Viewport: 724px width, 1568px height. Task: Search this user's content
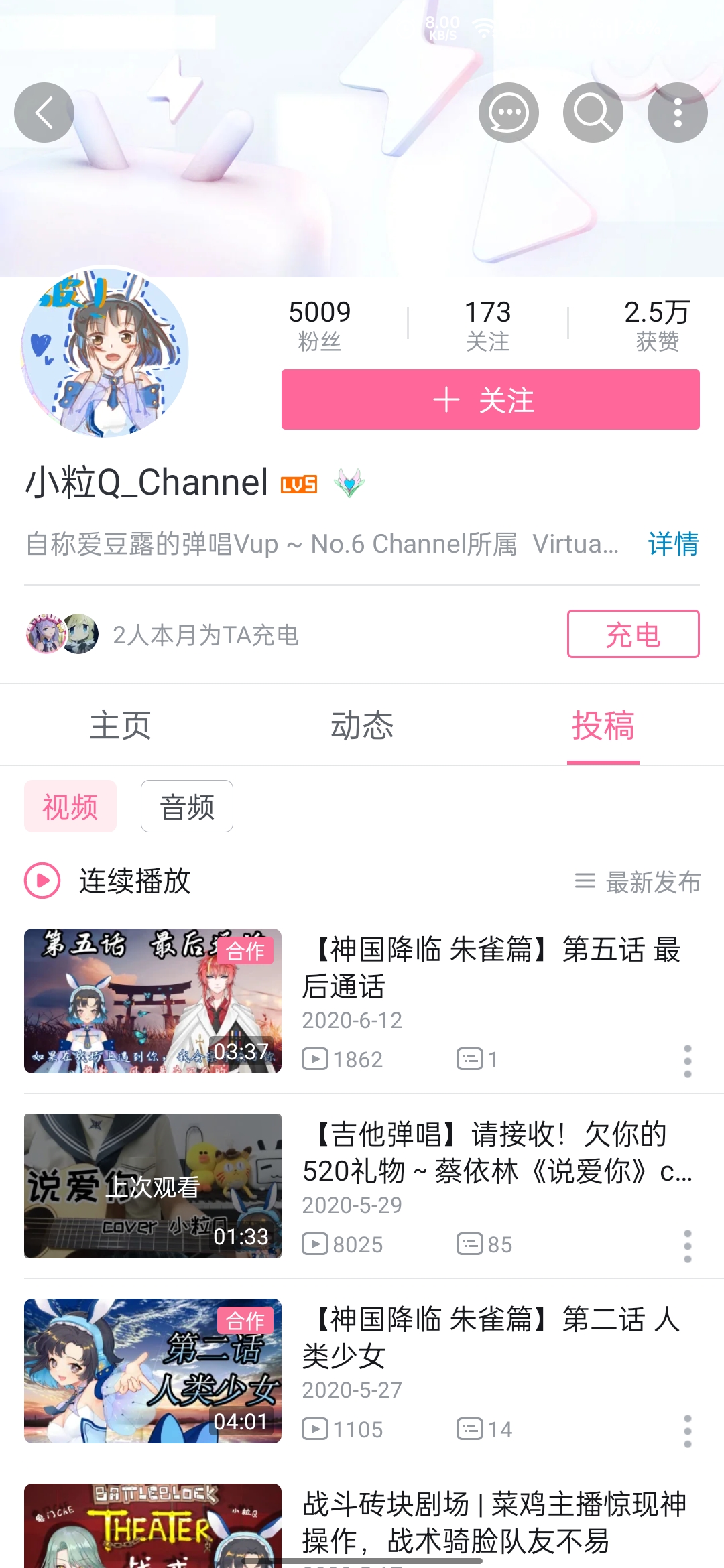593,113
